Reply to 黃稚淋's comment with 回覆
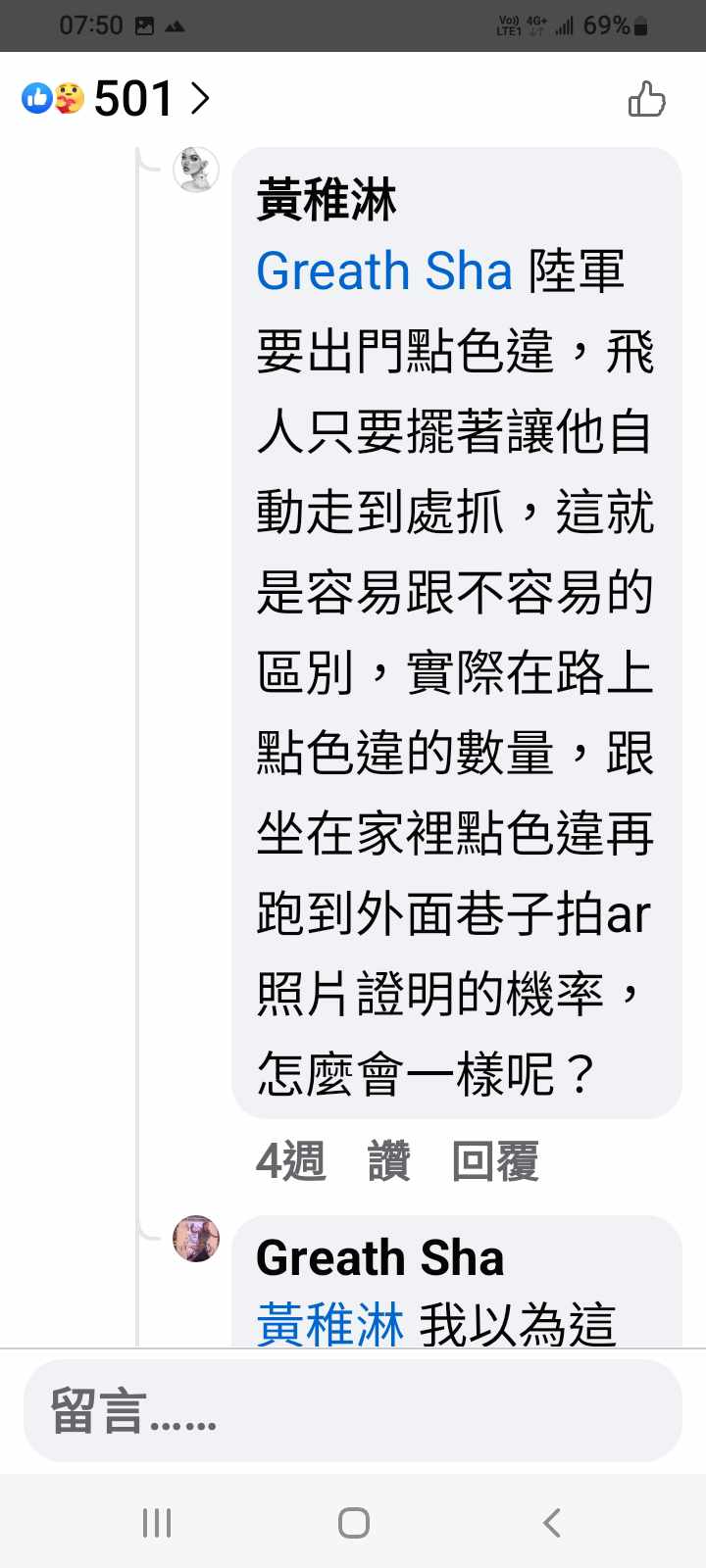 tap(495, 1161)
